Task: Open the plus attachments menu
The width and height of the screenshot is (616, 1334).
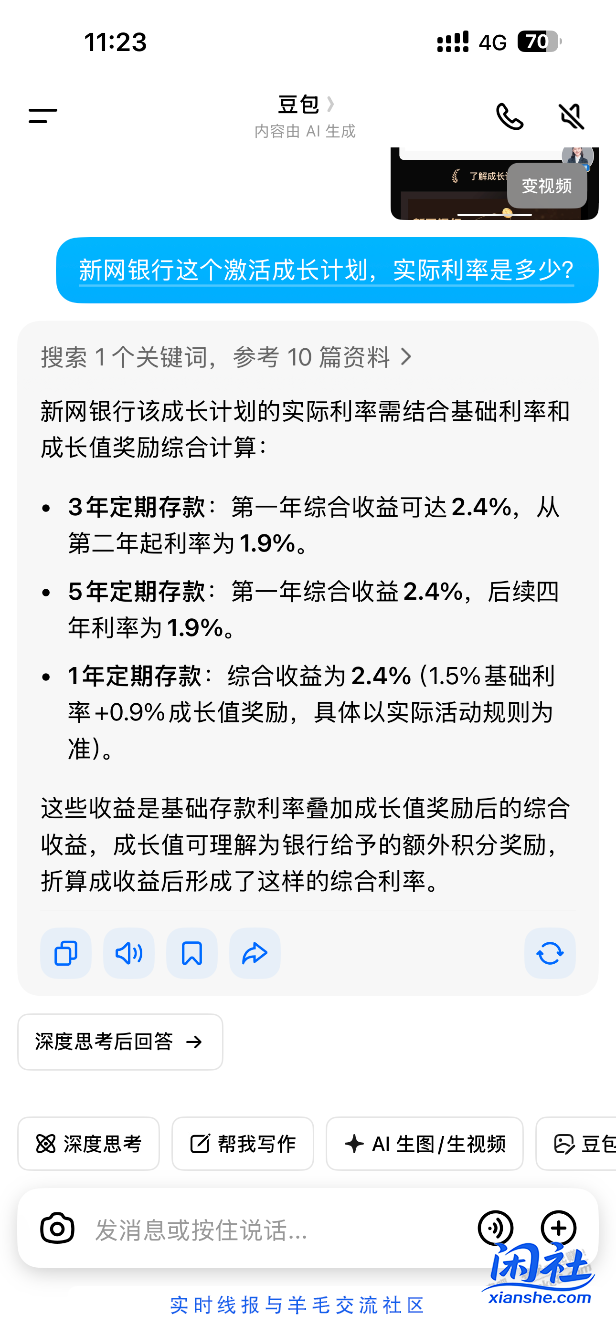Action: 558,1227
